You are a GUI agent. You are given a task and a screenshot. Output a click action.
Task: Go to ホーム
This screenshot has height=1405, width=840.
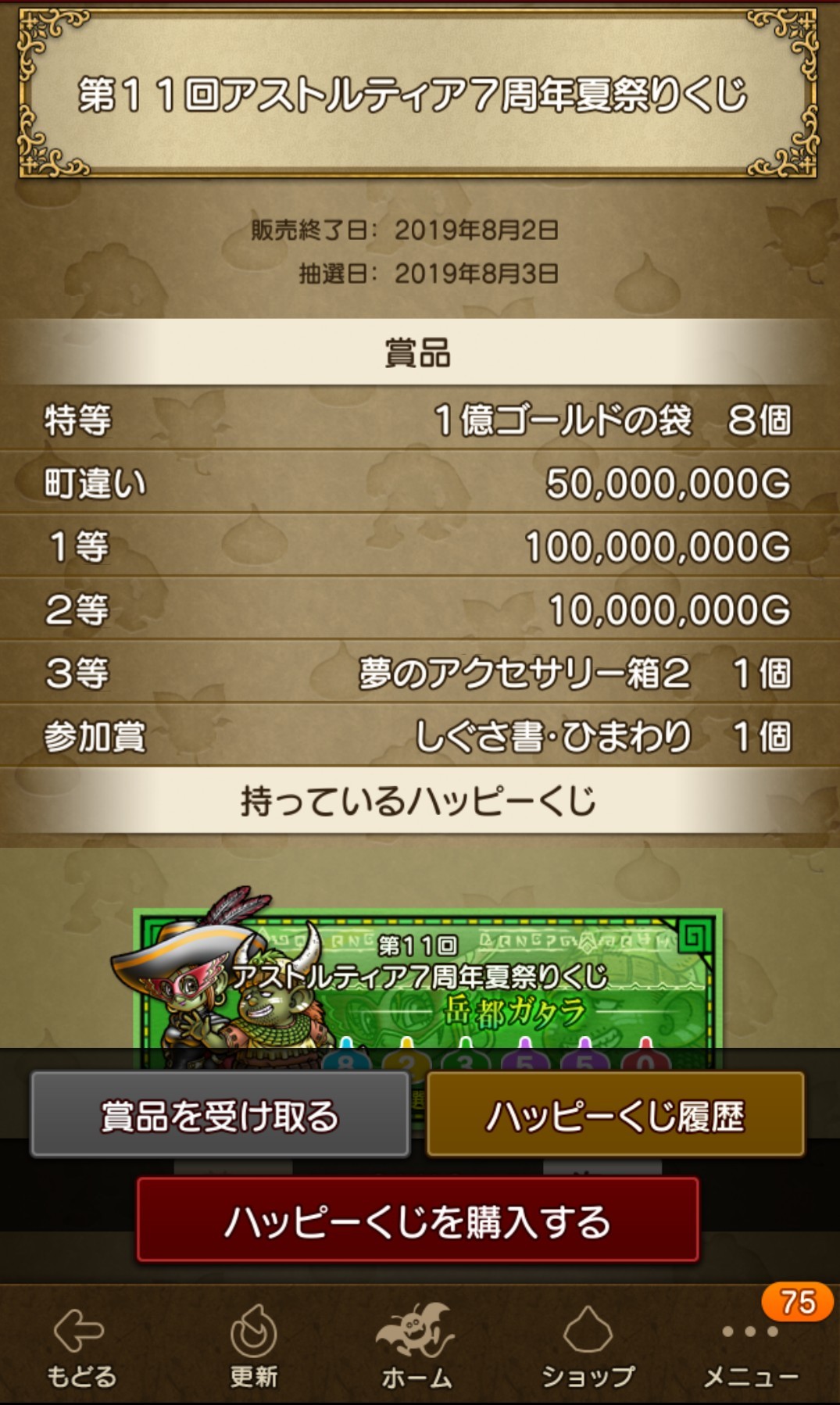pyautogui.click(x=417, y=1347)
